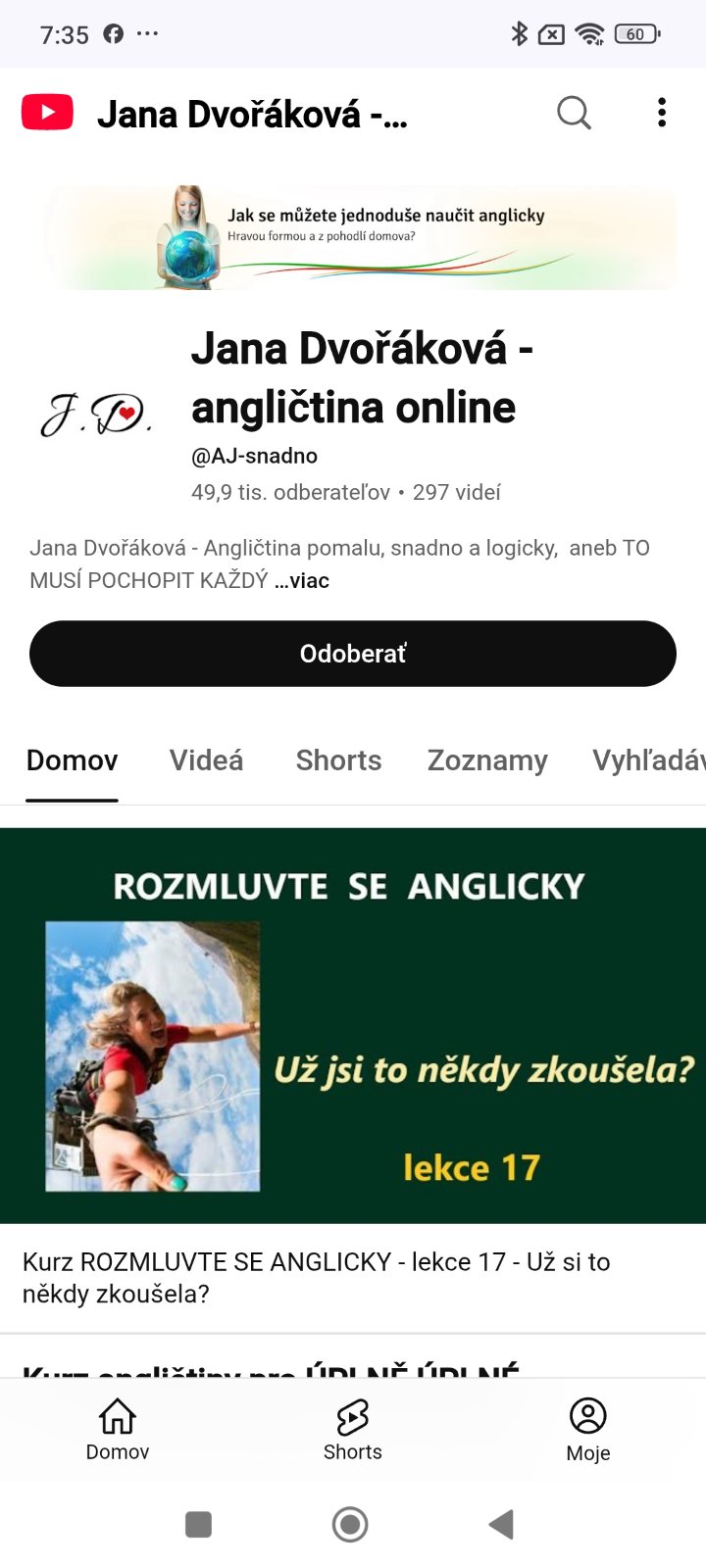Subscribe with the Odoberať button
The height and width of the screenshot is (1568, 706).
(353, 654)
